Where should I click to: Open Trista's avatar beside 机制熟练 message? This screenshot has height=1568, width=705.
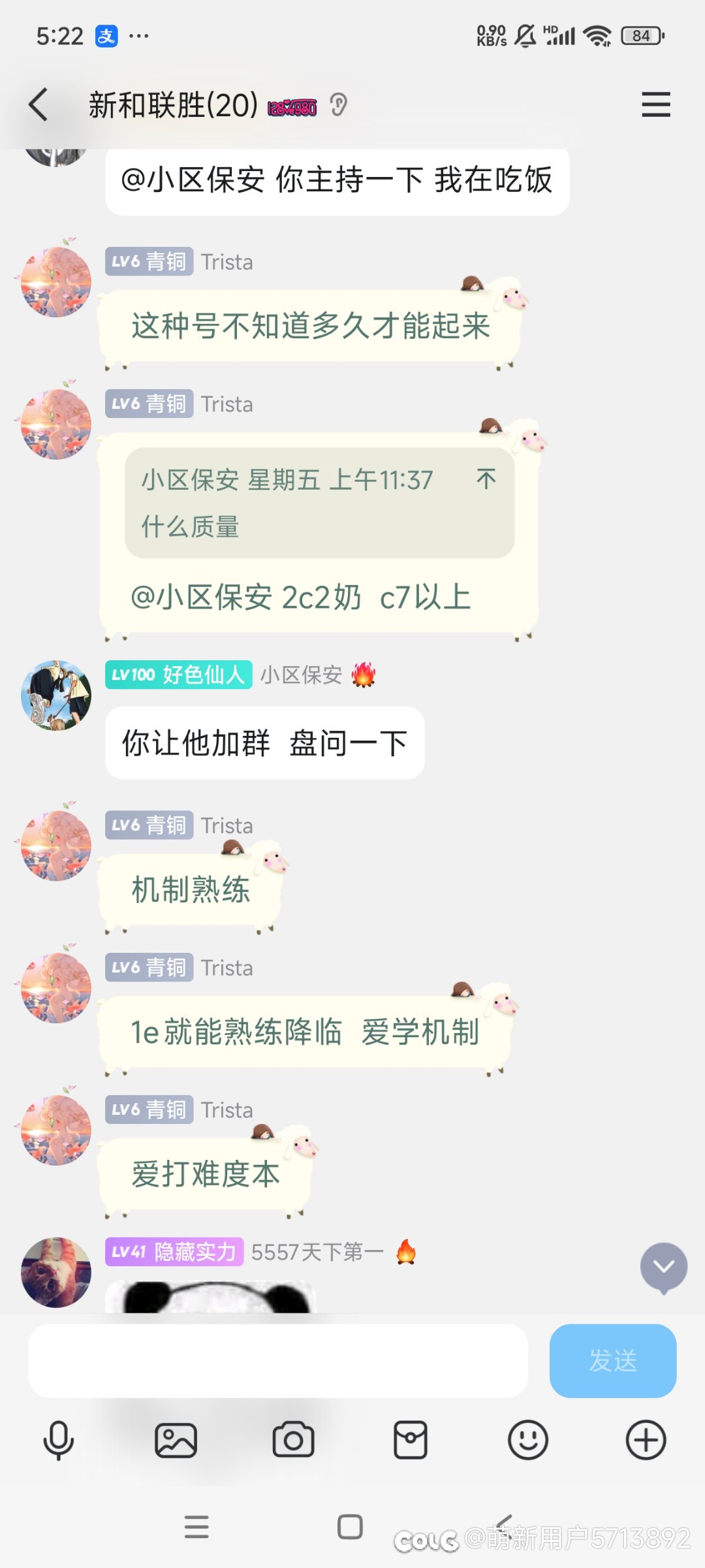point(56,845)
